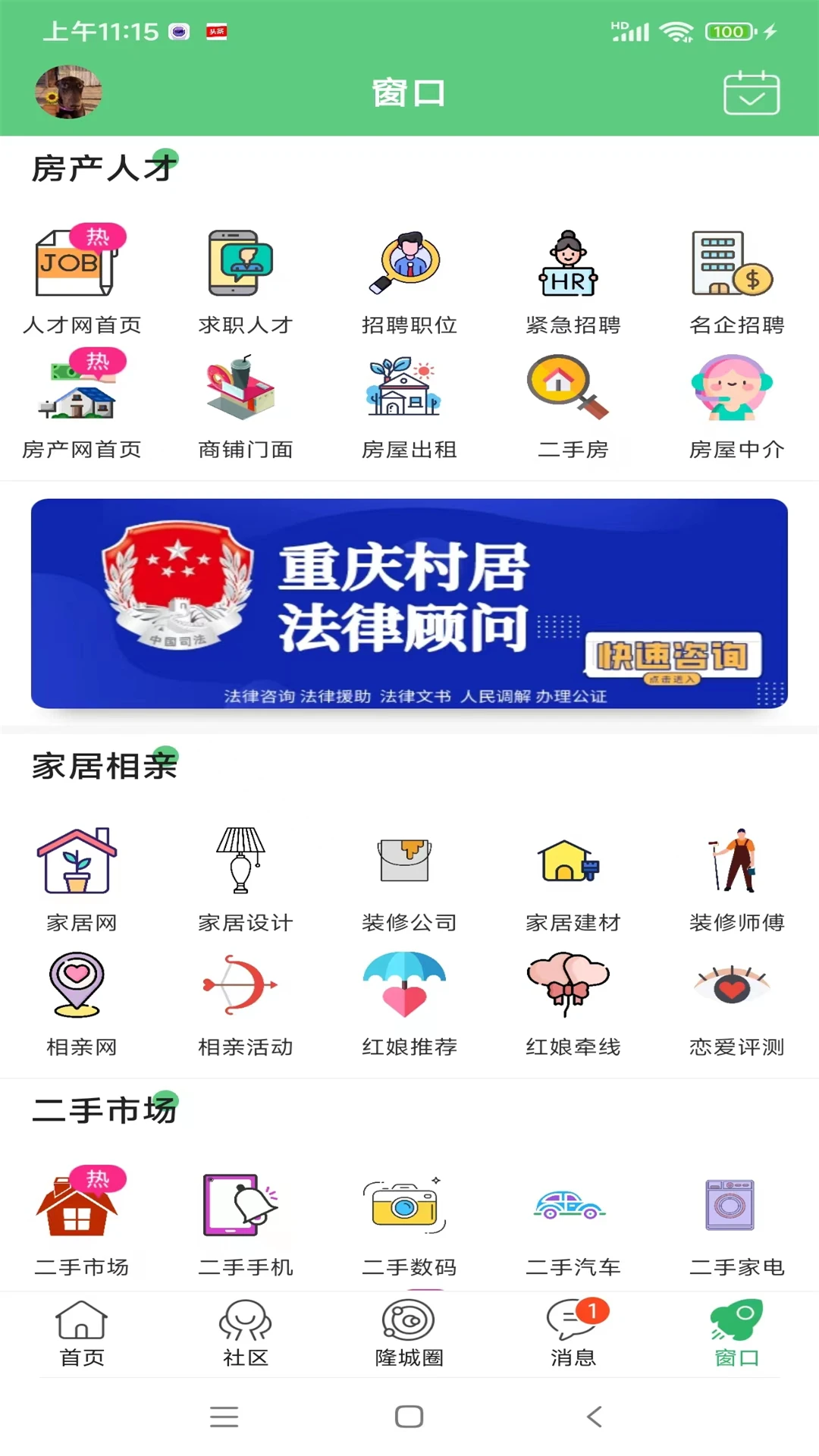
Task: Open the 消息 messages tab with badge
Action: click(x=574, y=1338)
